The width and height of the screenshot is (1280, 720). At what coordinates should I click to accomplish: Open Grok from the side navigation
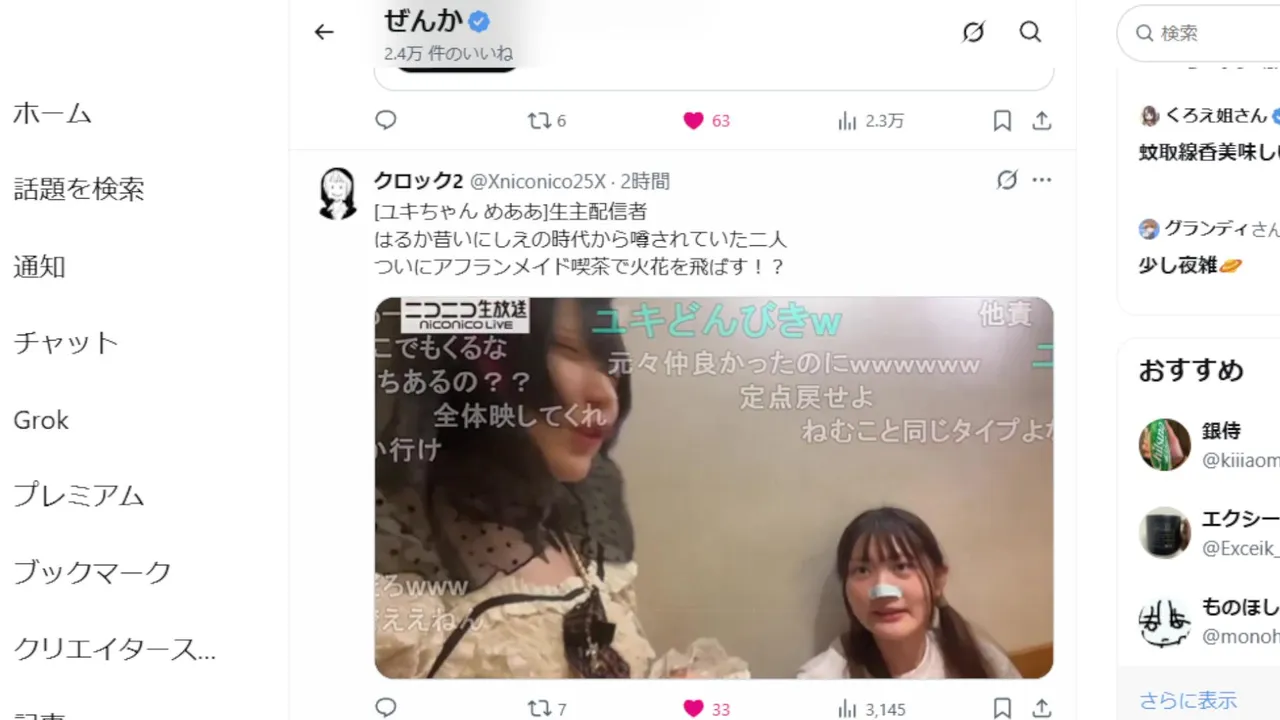[41, 420]
